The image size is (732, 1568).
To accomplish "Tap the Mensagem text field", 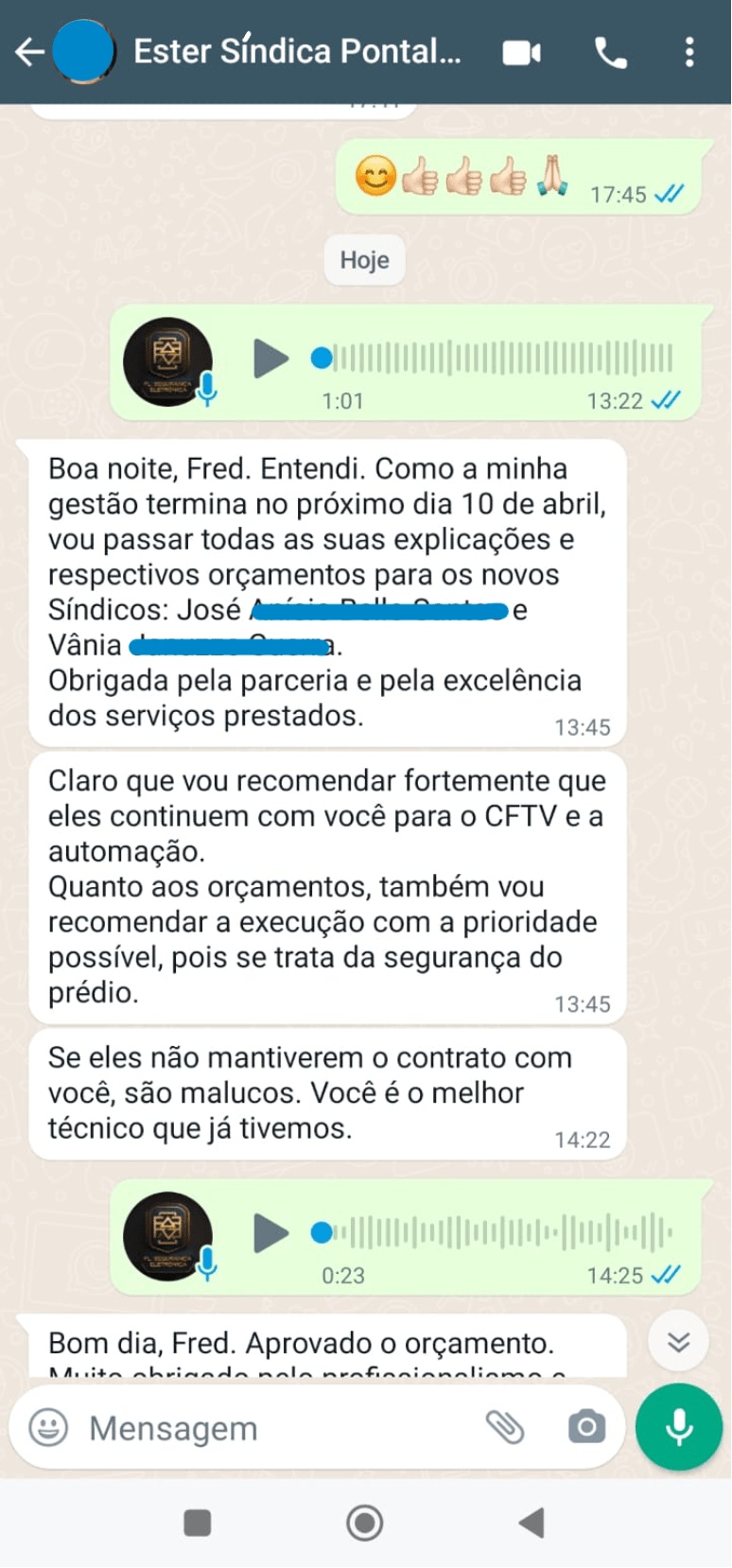I will tap(274, 1428).
